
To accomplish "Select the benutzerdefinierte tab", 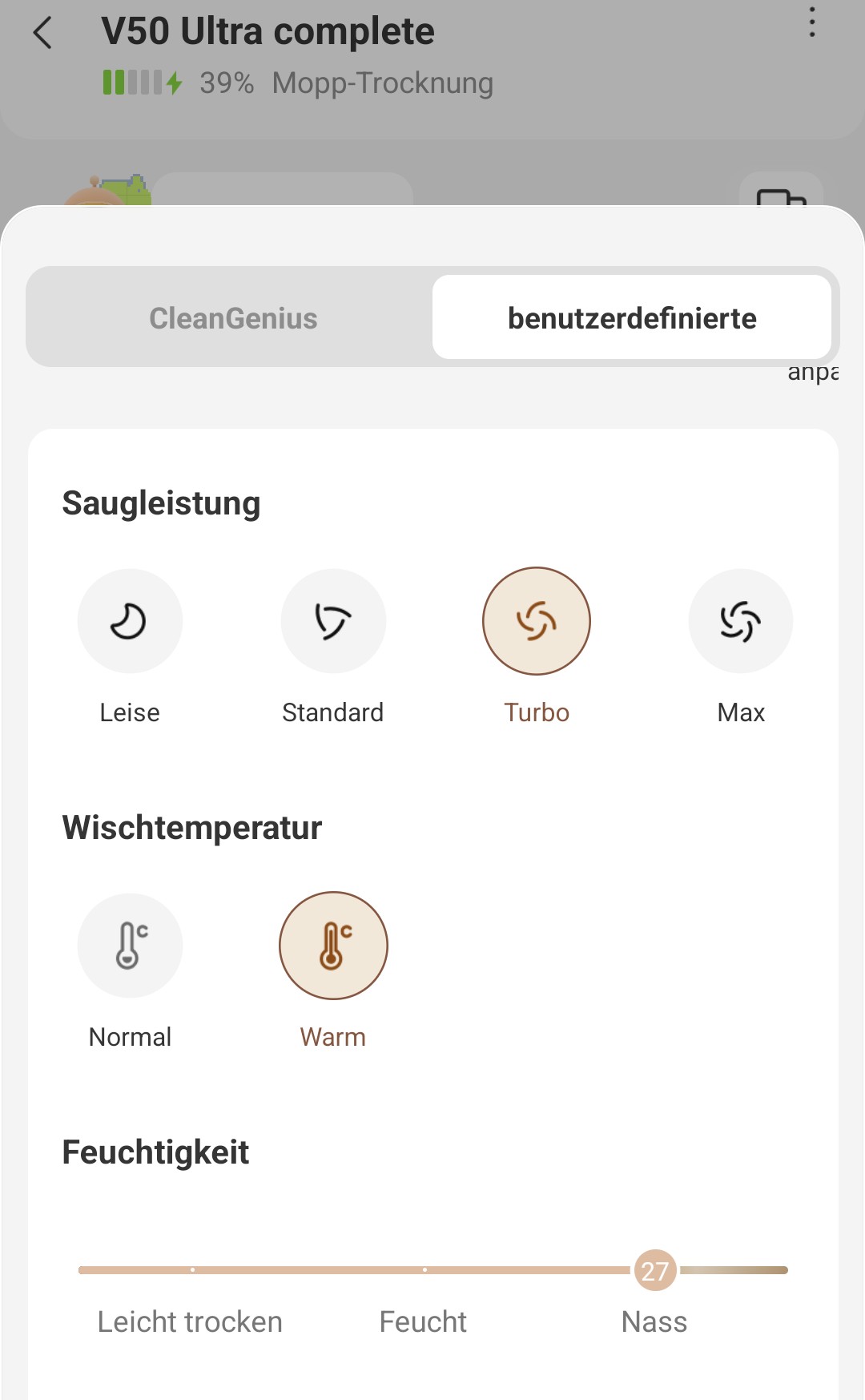I will coord(632,318).
